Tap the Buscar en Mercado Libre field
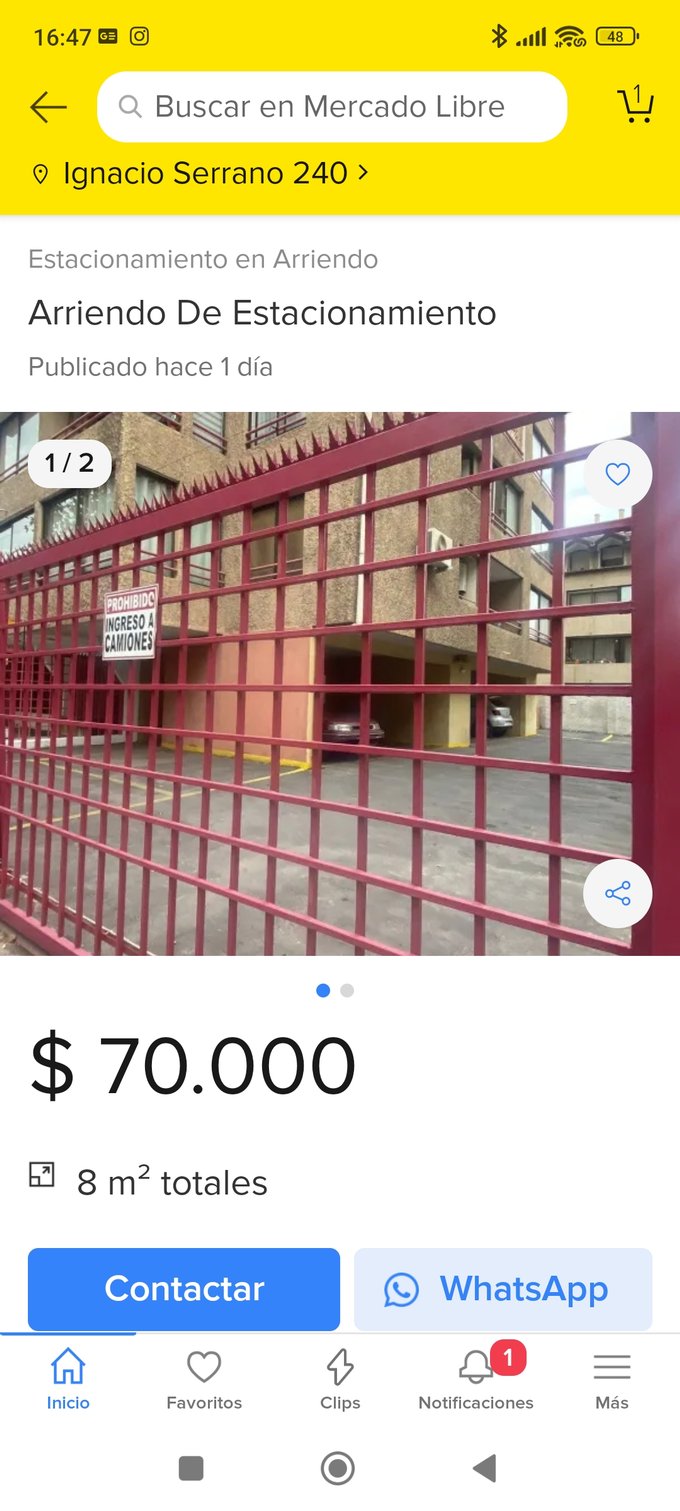680x1511 pixels. 331,107
